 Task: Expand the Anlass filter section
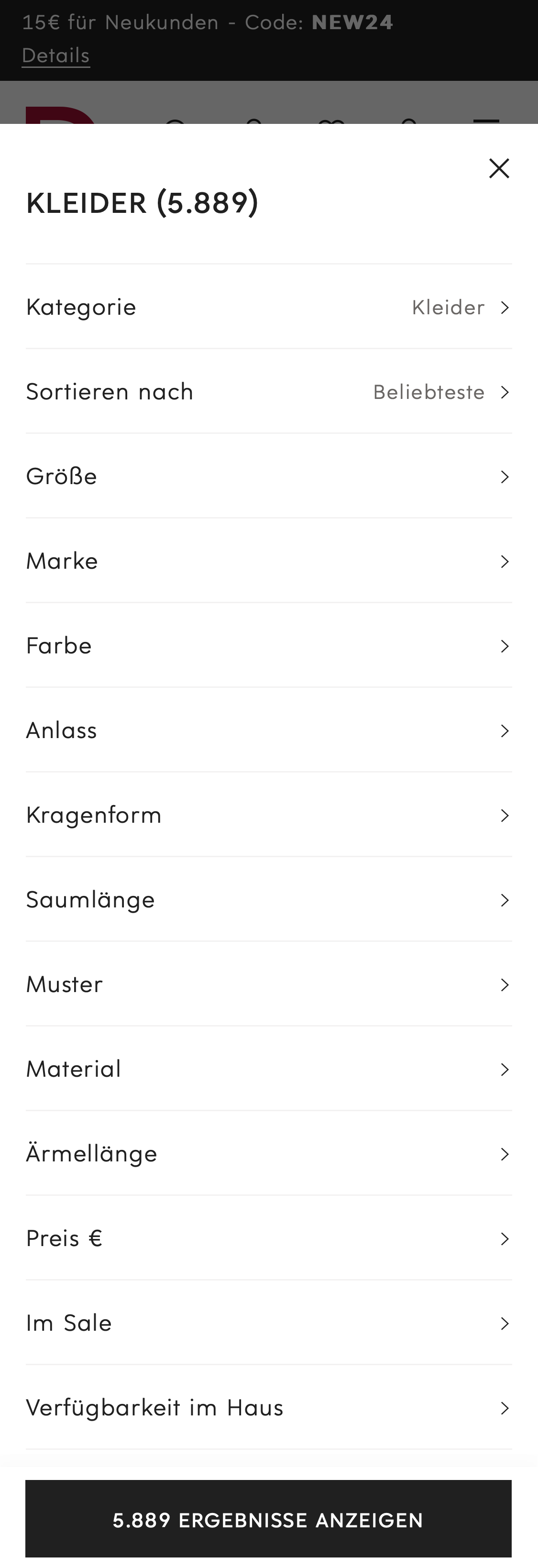pyautogui.click(x=269, y=730)
